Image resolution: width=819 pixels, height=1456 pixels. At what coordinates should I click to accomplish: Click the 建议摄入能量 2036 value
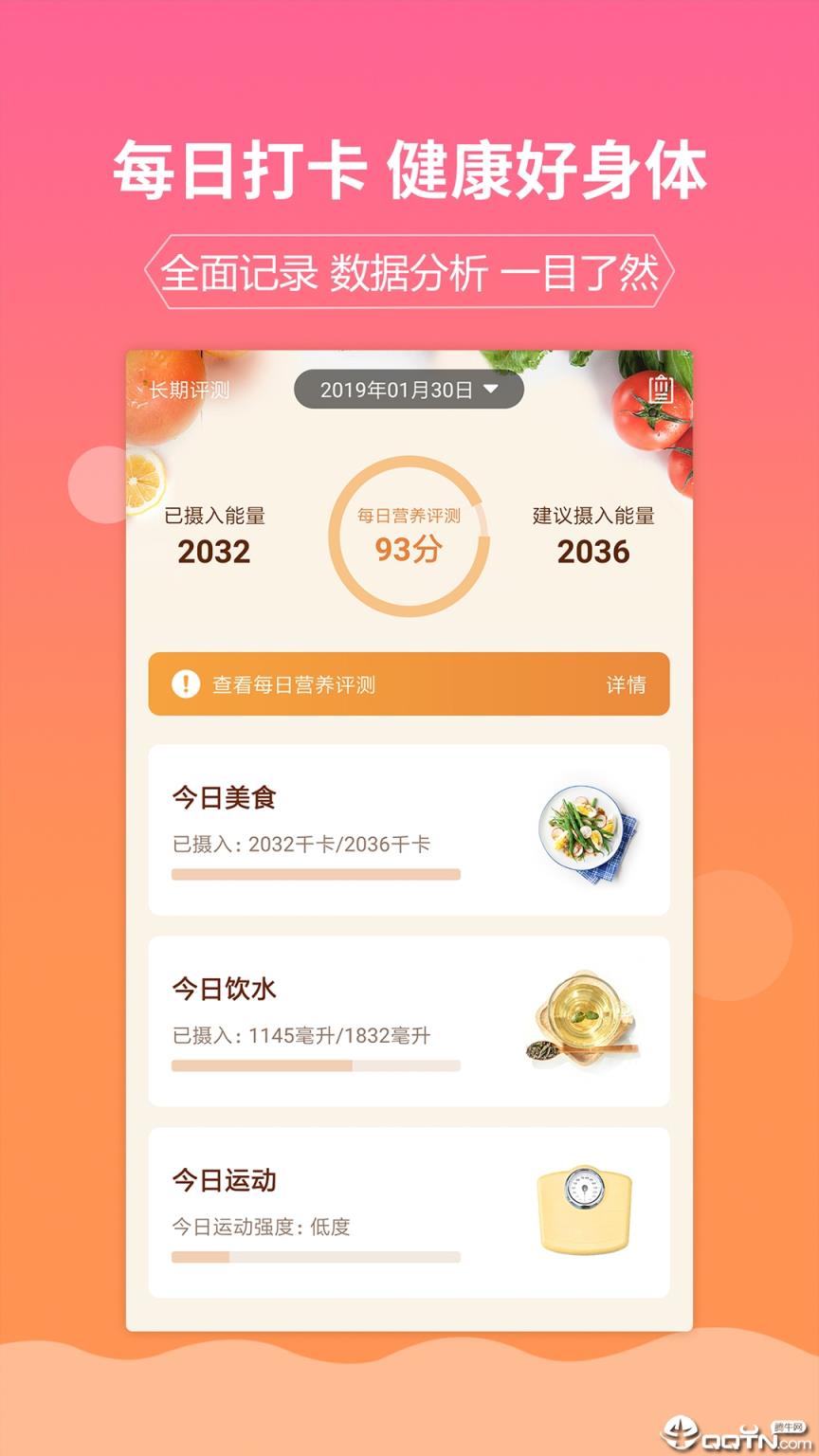[592, 551]
